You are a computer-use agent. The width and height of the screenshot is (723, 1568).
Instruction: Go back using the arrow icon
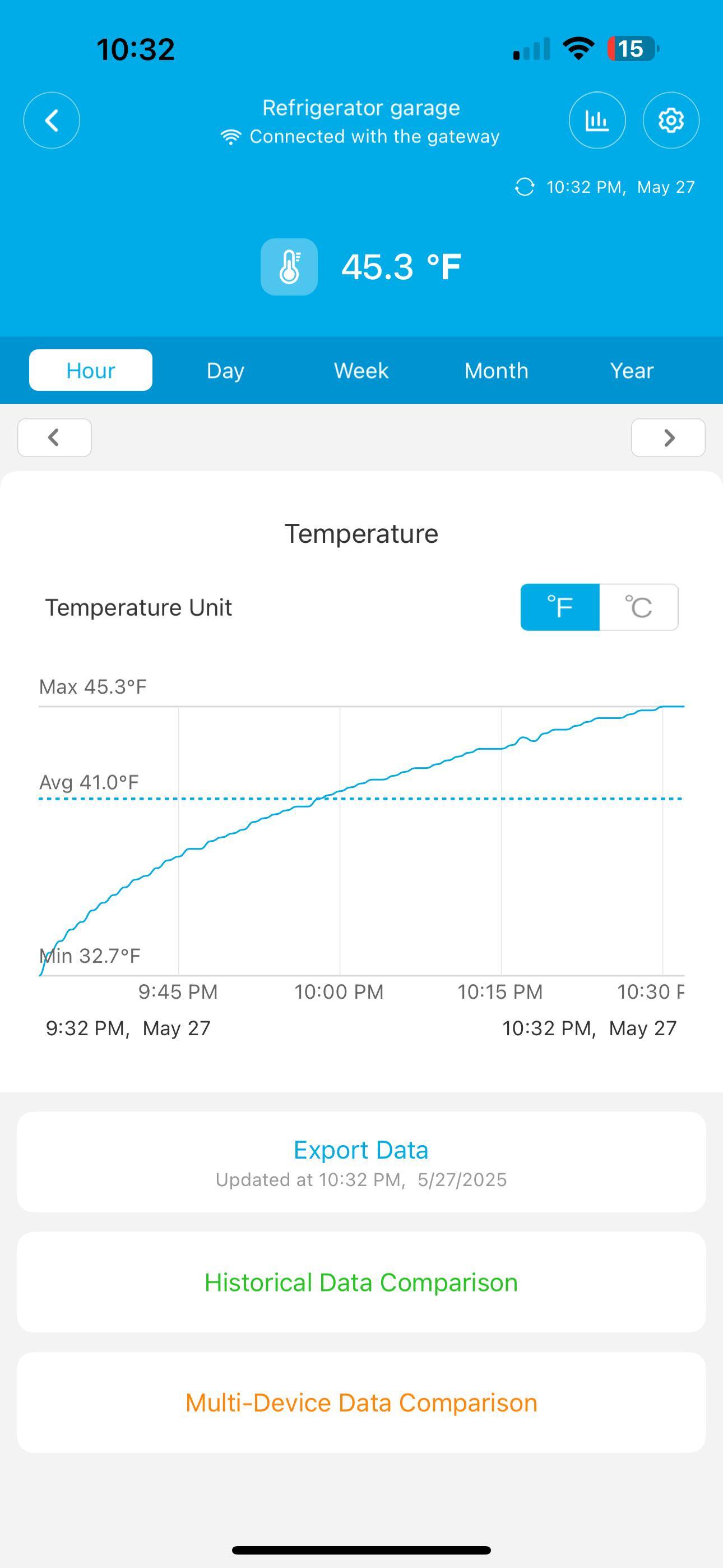pyautogui.click(x=52, y=121)
